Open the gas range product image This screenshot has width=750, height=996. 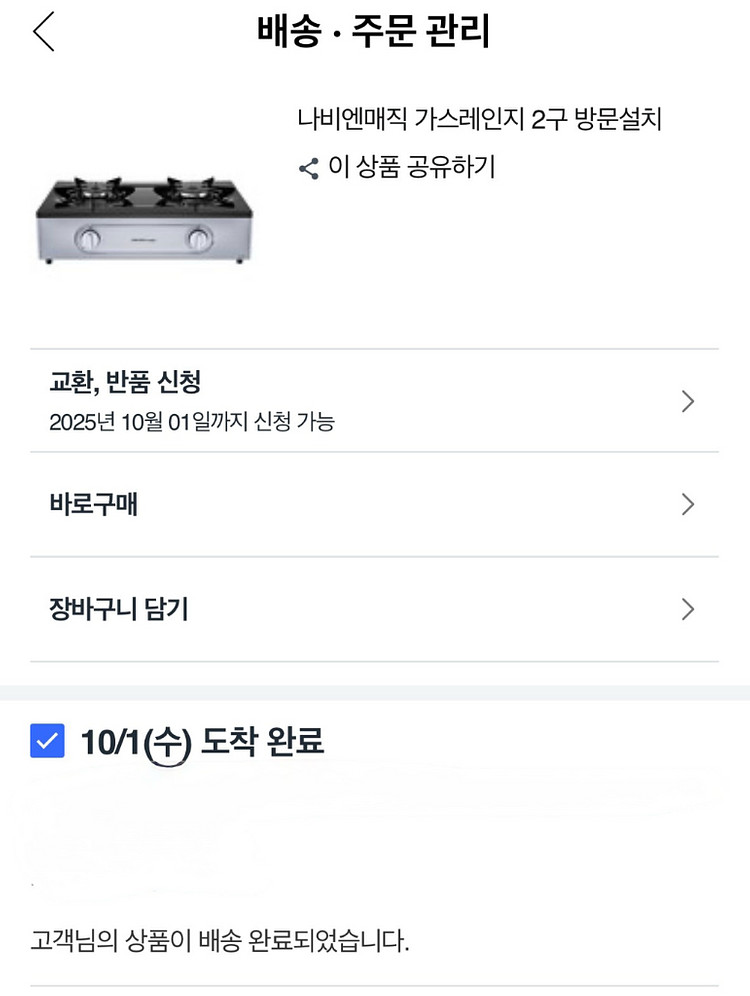144,217
